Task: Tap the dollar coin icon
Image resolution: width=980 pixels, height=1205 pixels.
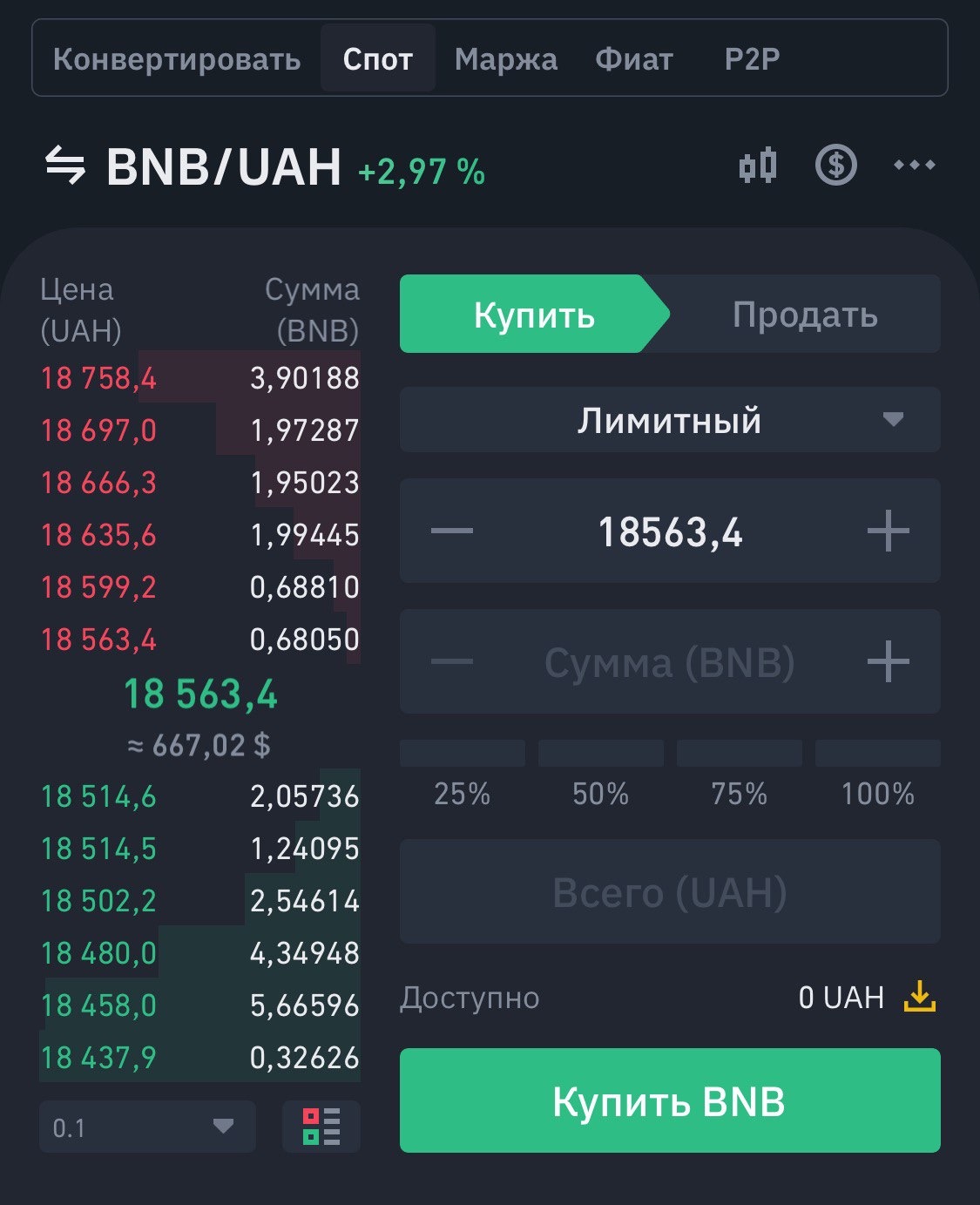Action: coord(835,165)
